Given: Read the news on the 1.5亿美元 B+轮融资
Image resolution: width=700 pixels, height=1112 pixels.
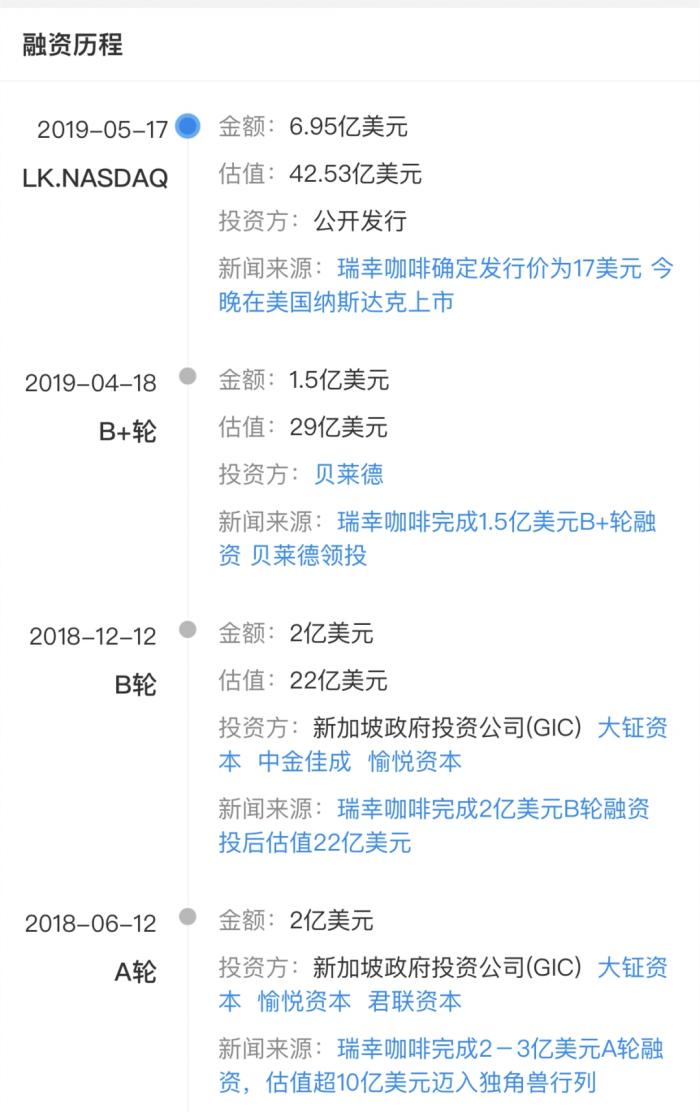Looking at the screenshot, I should (x=496, y=522).
